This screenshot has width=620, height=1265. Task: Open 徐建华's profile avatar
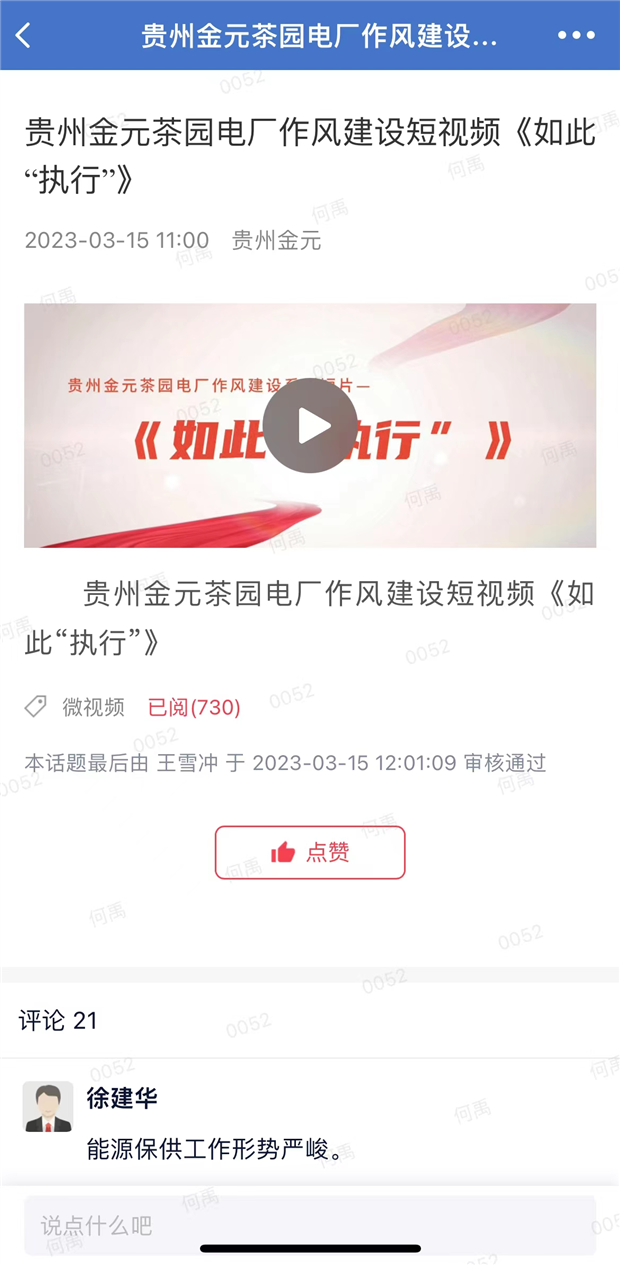click(x=48, y=1107)
